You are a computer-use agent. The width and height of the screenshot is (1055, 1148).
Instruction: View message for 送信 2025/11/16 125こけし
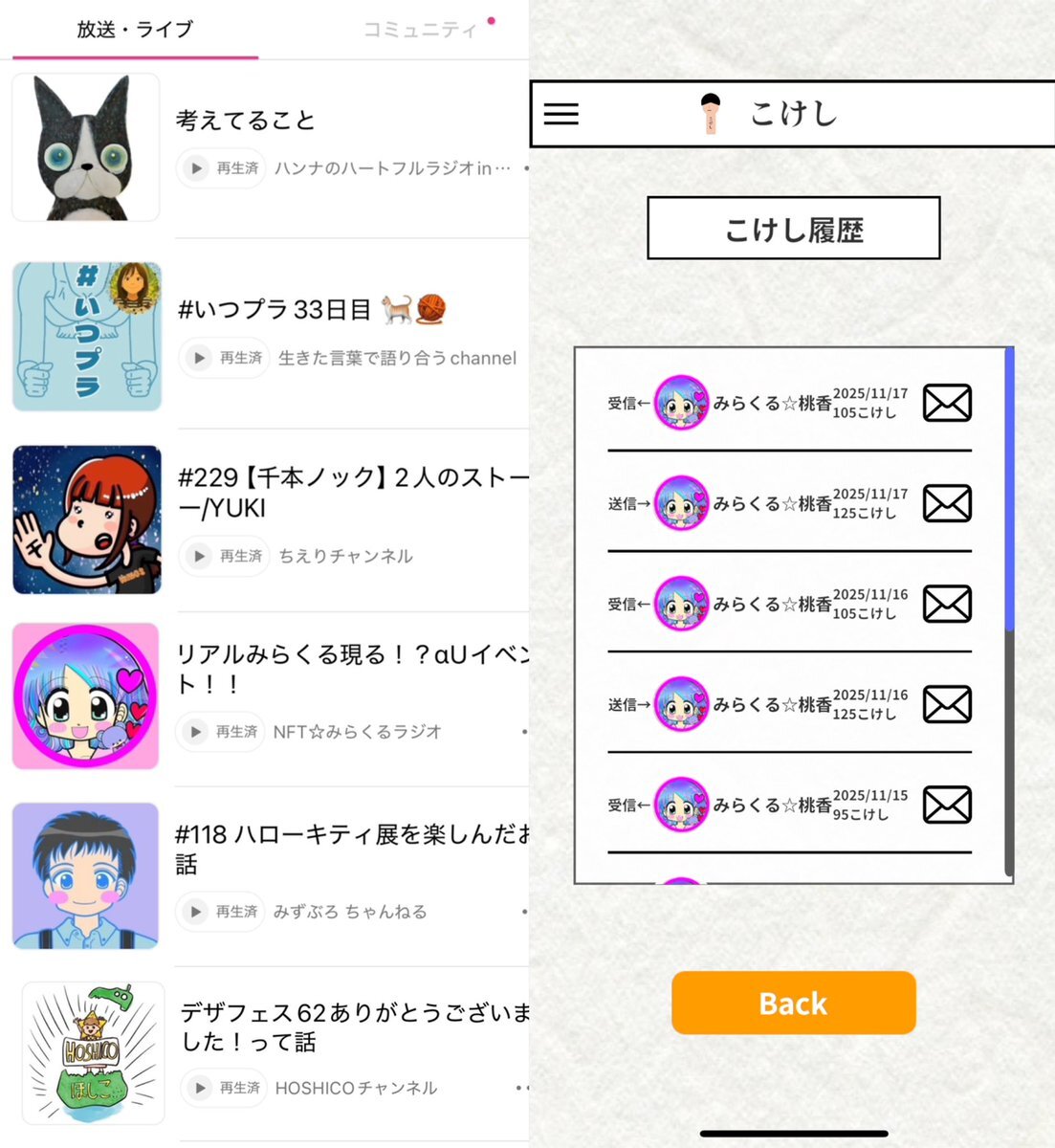pyautogui.click(x=947, y=704)
